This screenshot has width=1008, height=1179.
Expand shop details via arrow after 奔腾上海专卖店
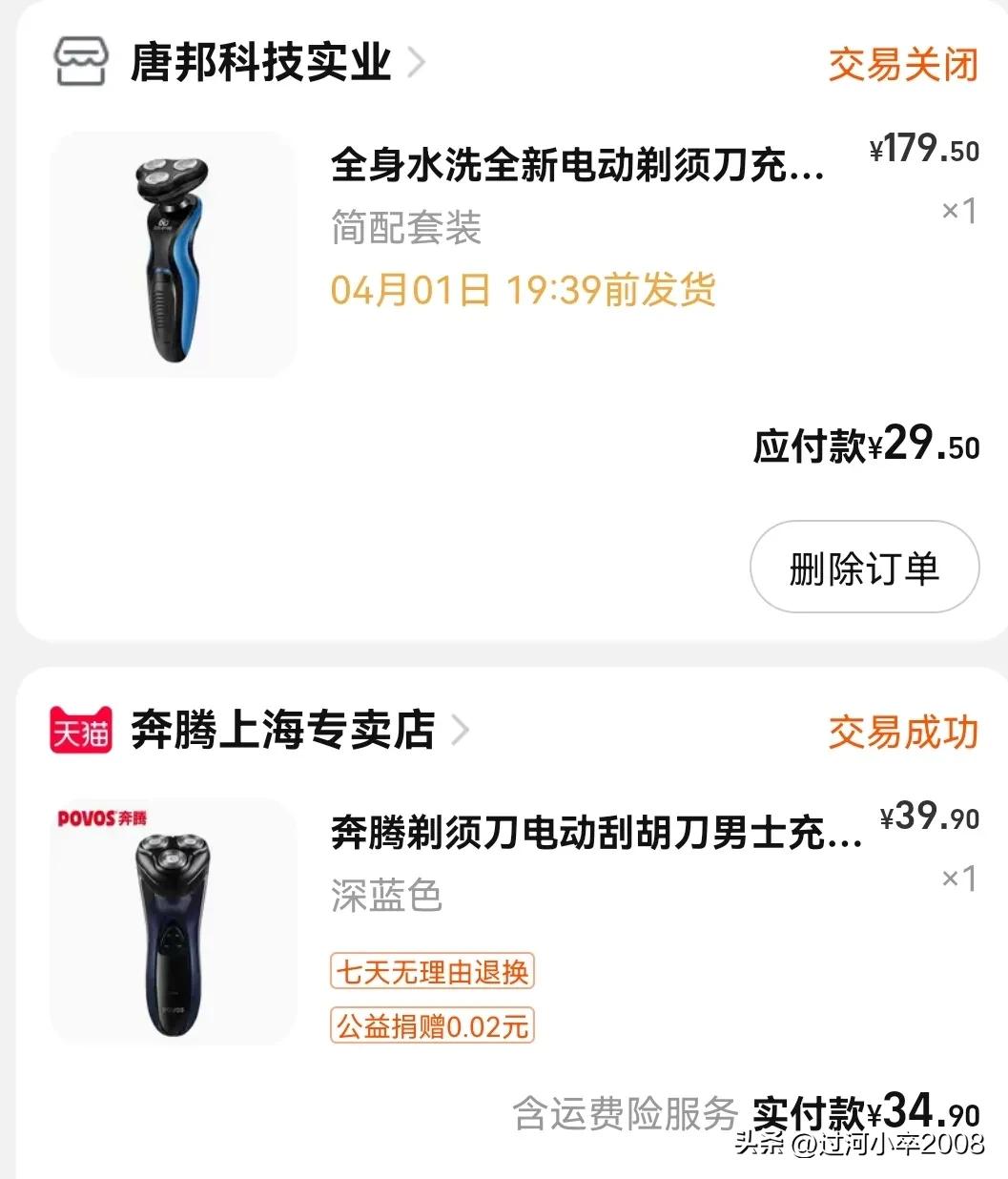click(x=462, y=731)
